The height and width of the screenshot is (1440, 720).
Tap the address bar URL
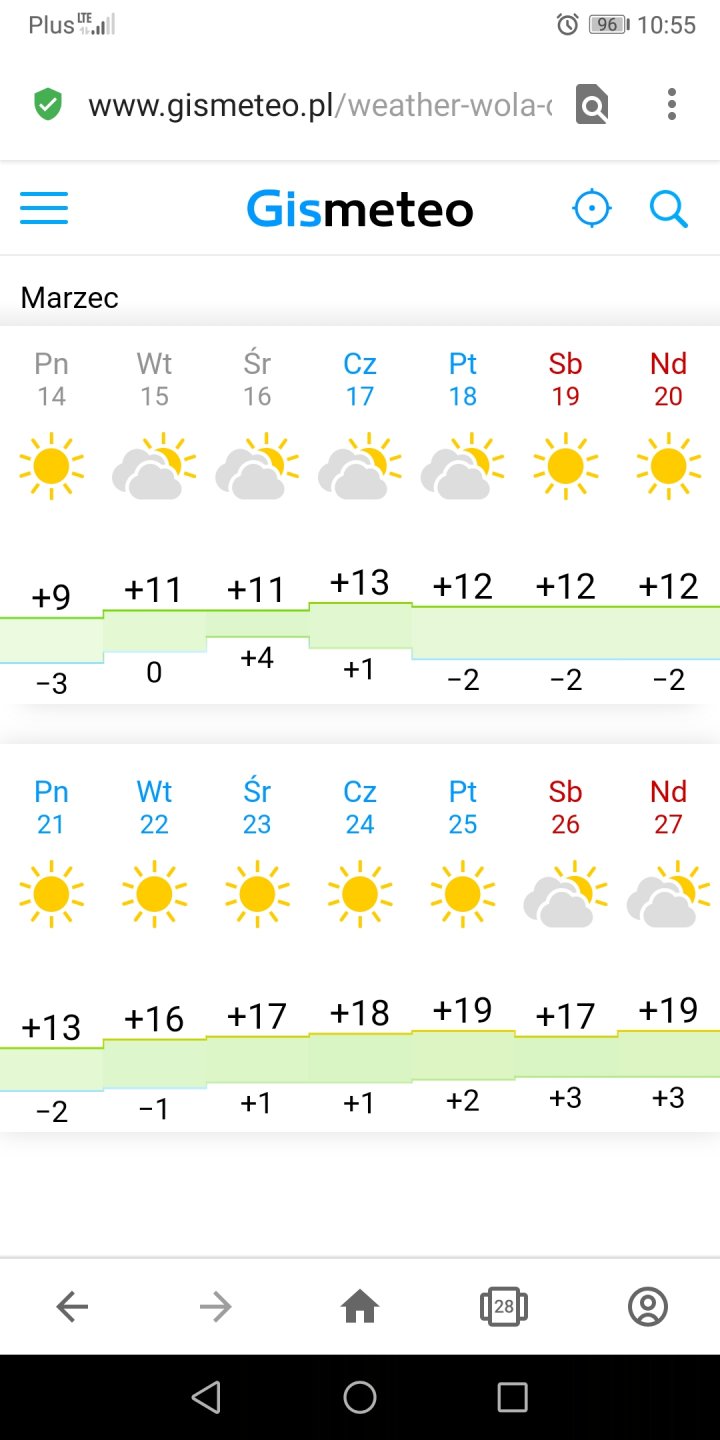click(x=320, y=104)
